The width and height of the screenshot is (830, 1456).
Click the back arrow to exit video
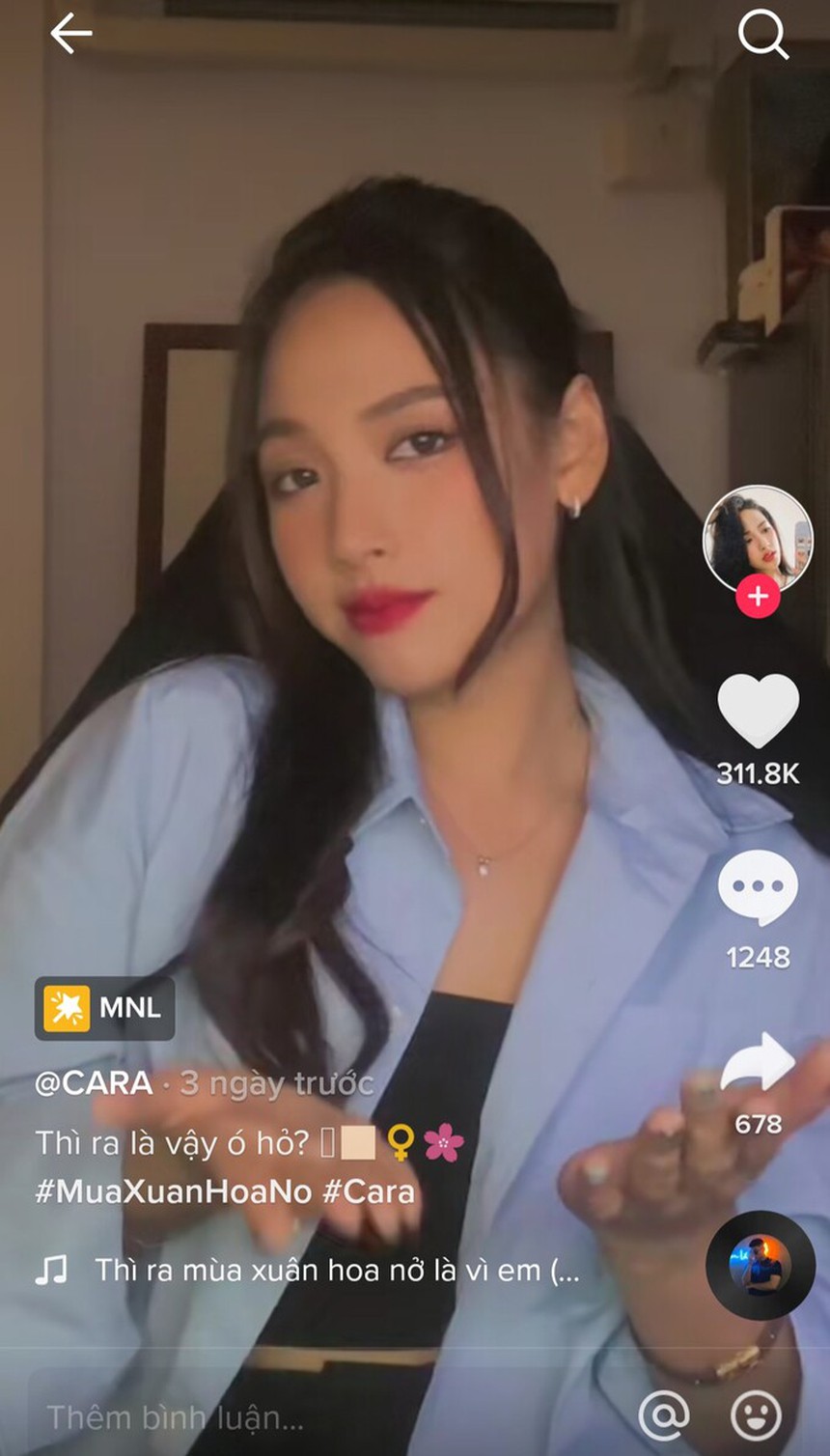68,37
